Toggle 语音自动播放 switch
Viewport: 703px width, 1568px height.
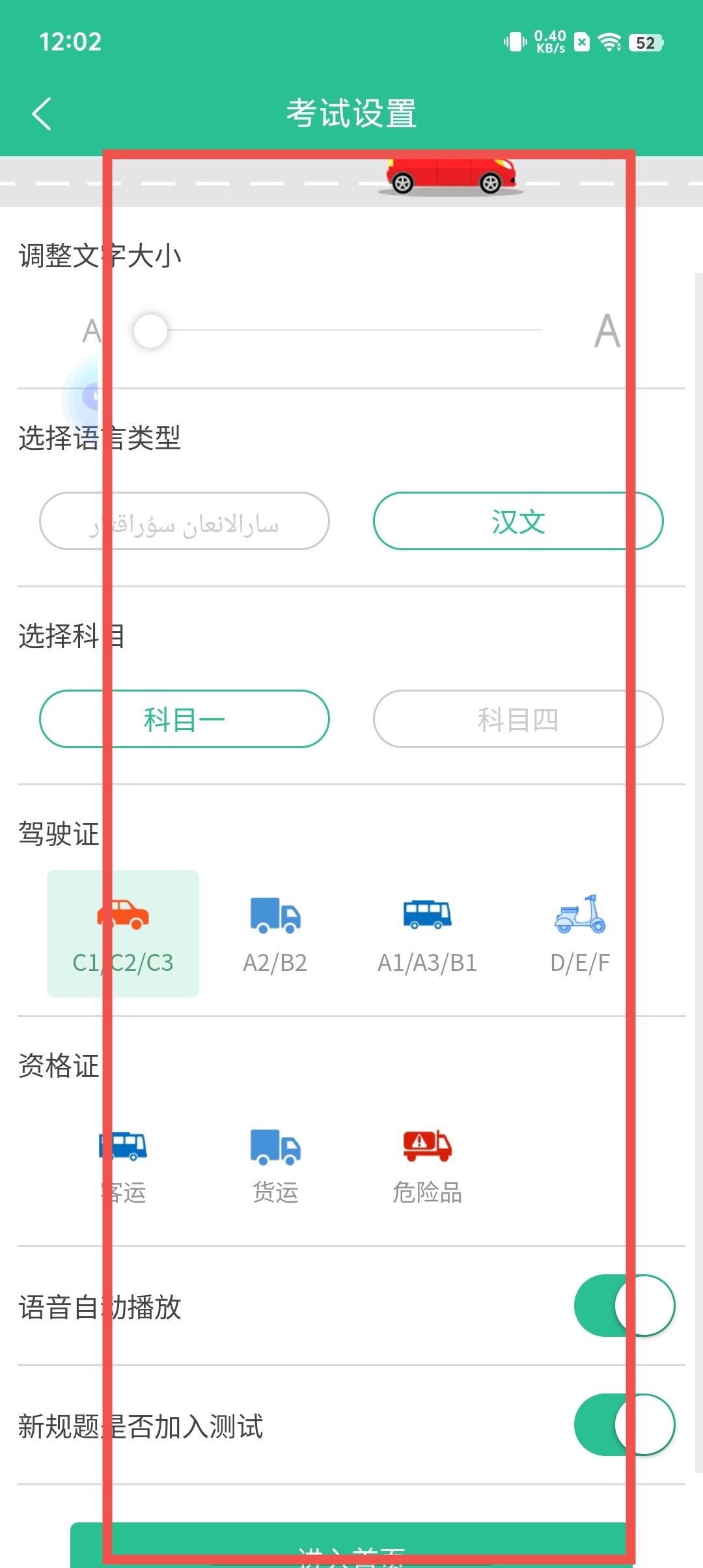(624, 1306)
